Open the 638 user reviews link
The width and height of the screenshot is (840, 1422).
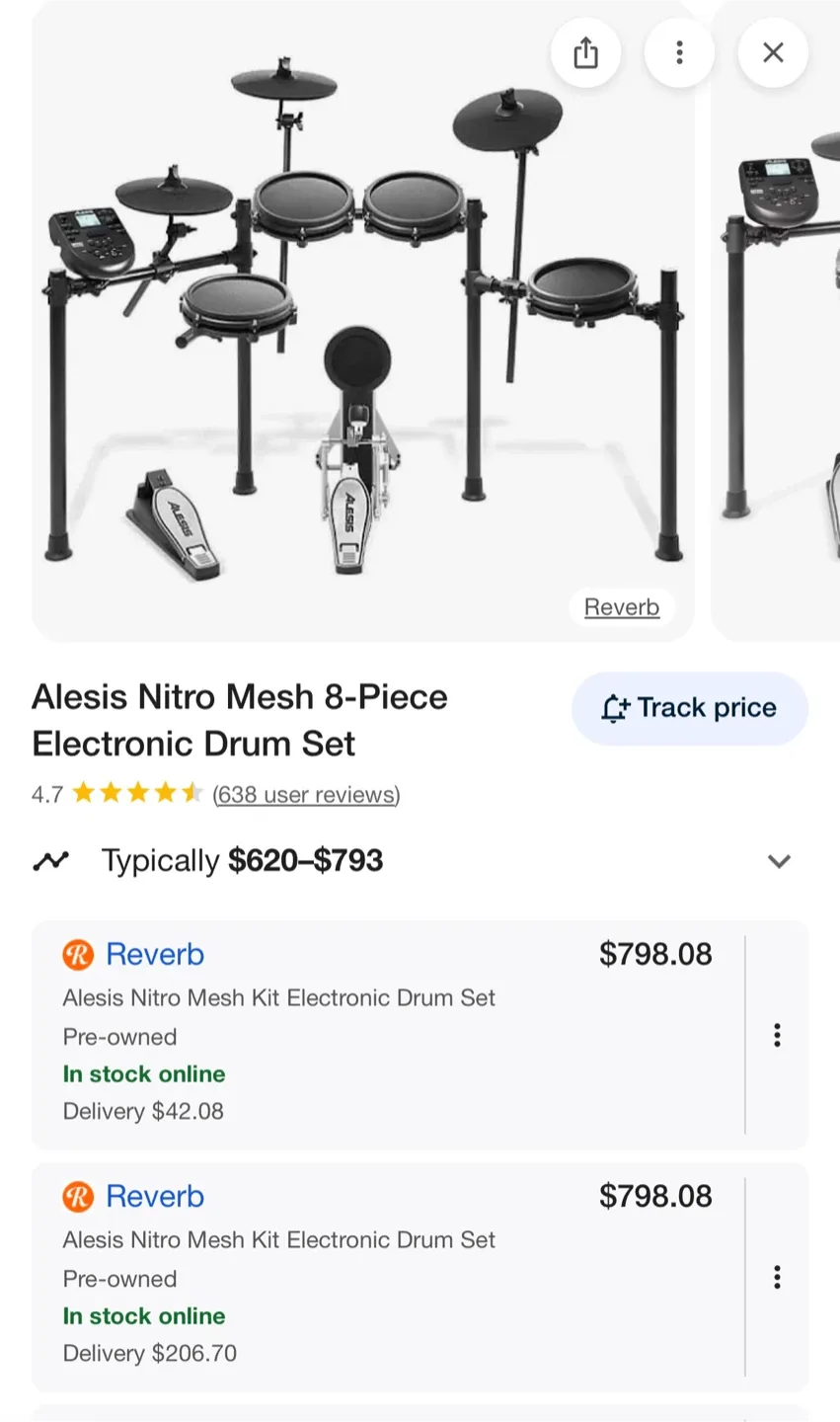[306, 794]
